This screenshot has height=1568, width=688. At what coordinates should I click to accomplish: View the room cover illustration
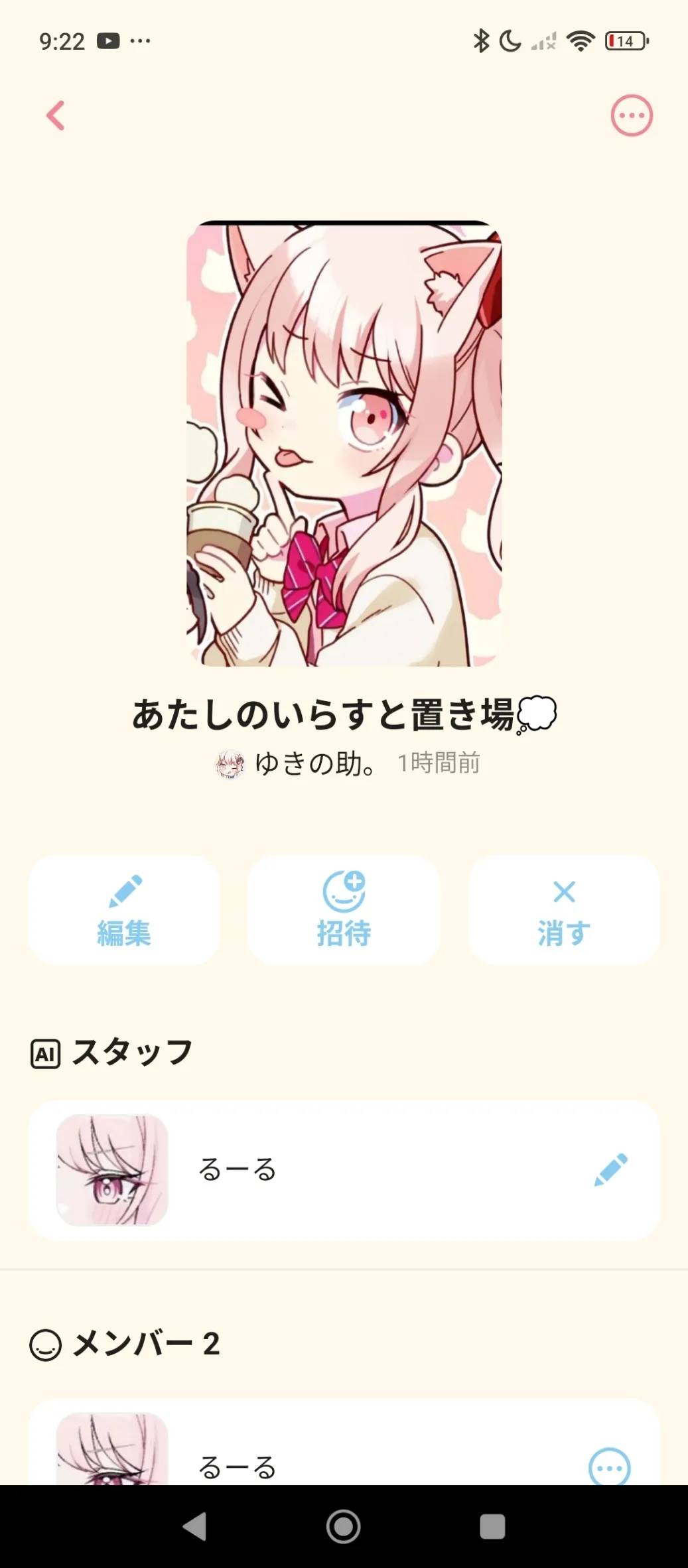344,444
